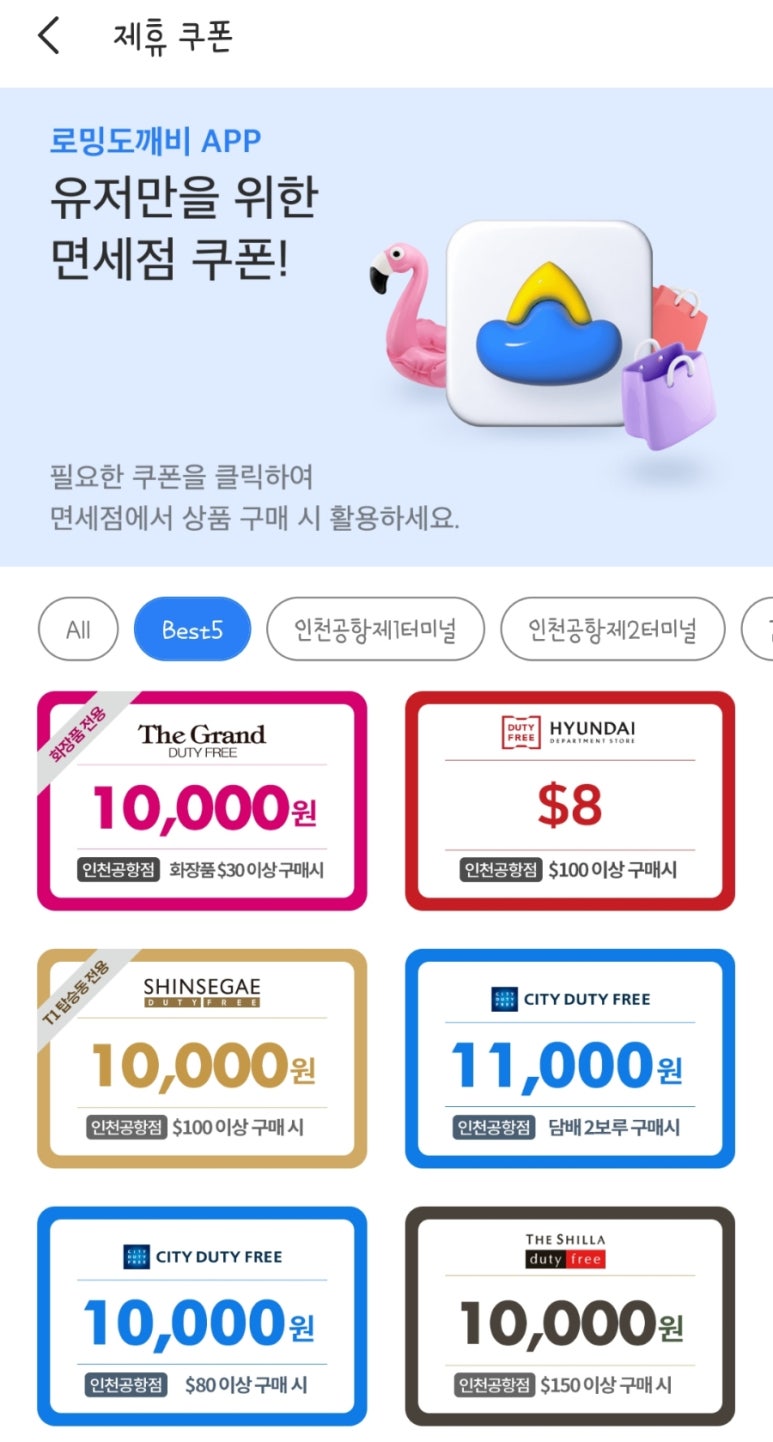773x1442 pixels.
Task: Select the Best5 filter chip
Action: pos(192,630)
